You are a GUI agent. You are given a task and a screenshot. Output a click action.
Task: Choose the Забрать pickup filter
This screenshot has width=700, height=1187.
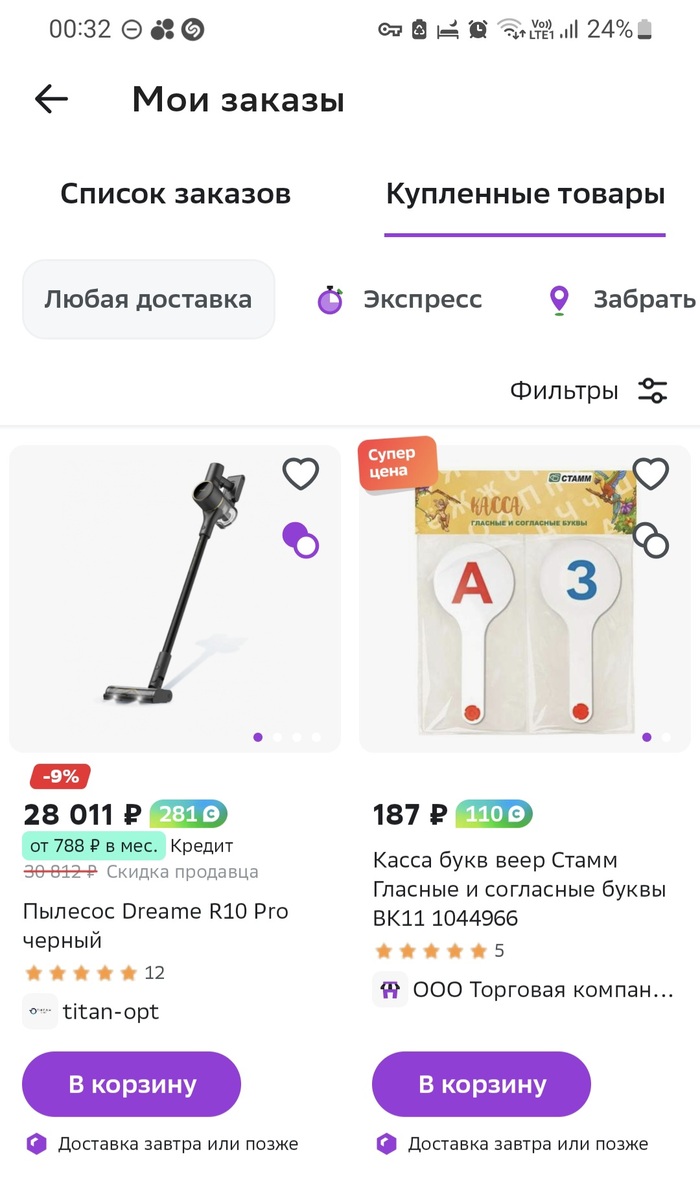tap(622, 299)
